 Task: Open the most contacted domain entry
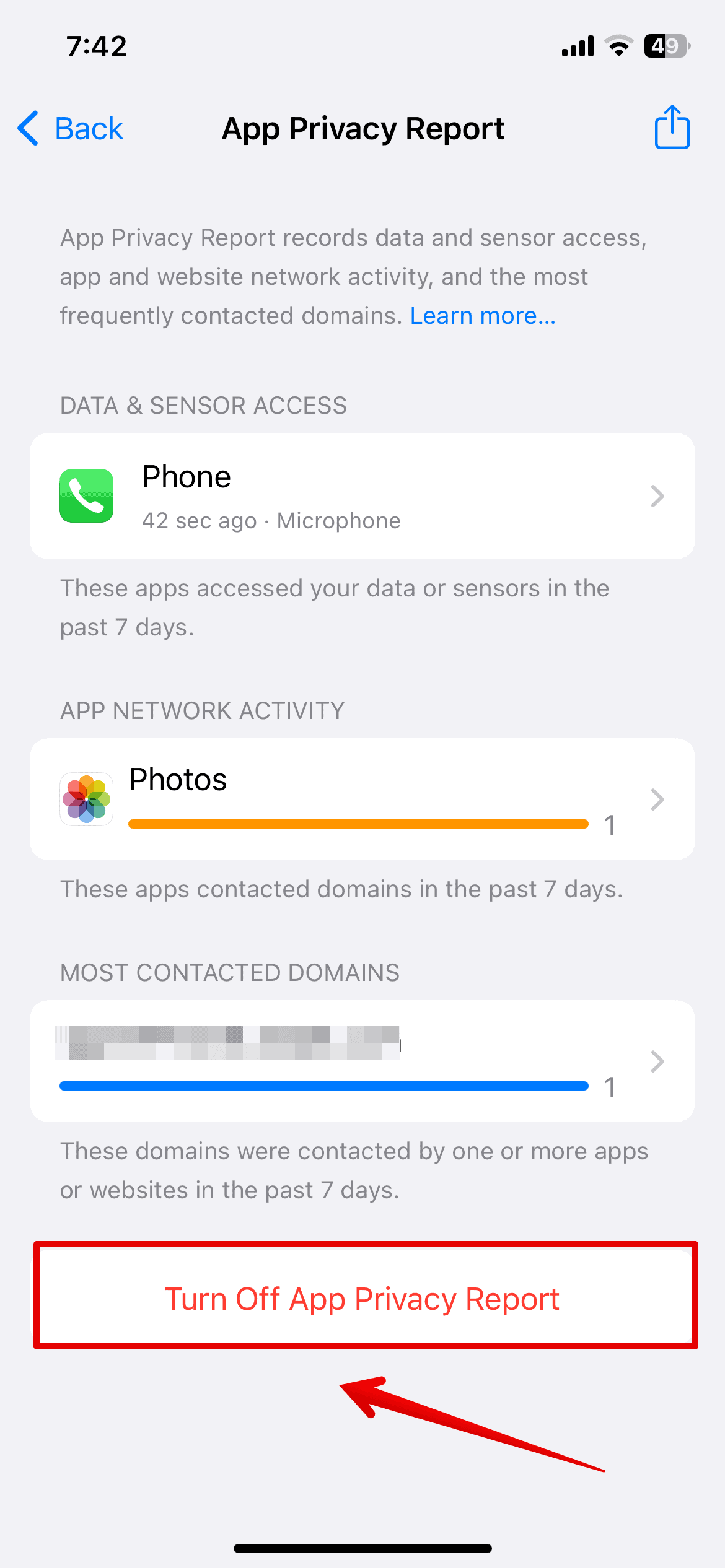pos(362,1061)
